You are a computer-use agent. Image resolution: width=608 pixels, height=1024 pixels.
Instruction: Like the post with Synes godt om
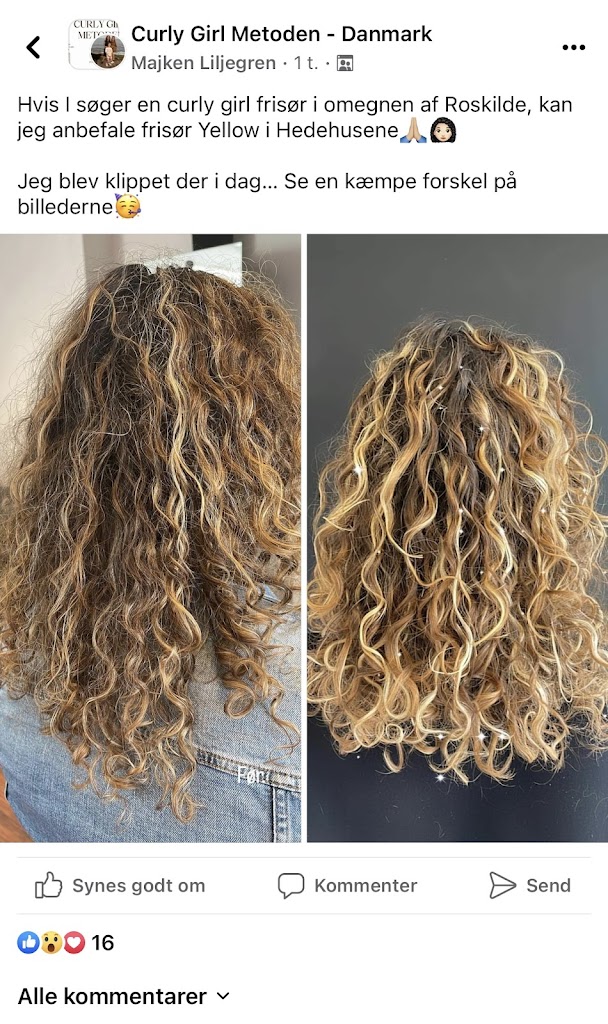[120, 885]
